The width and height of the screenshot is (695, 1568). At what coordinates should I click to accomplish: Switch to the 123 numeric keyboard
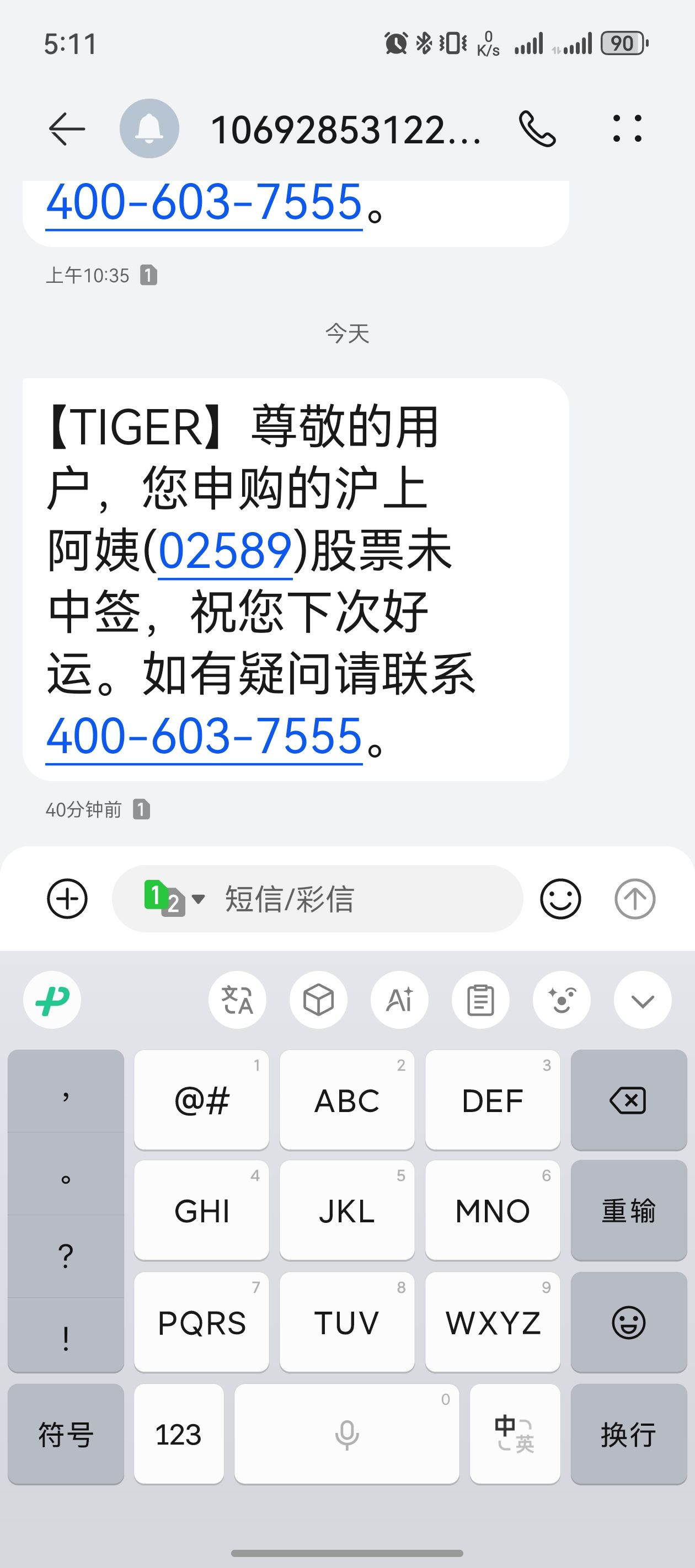pos(179,1433)
